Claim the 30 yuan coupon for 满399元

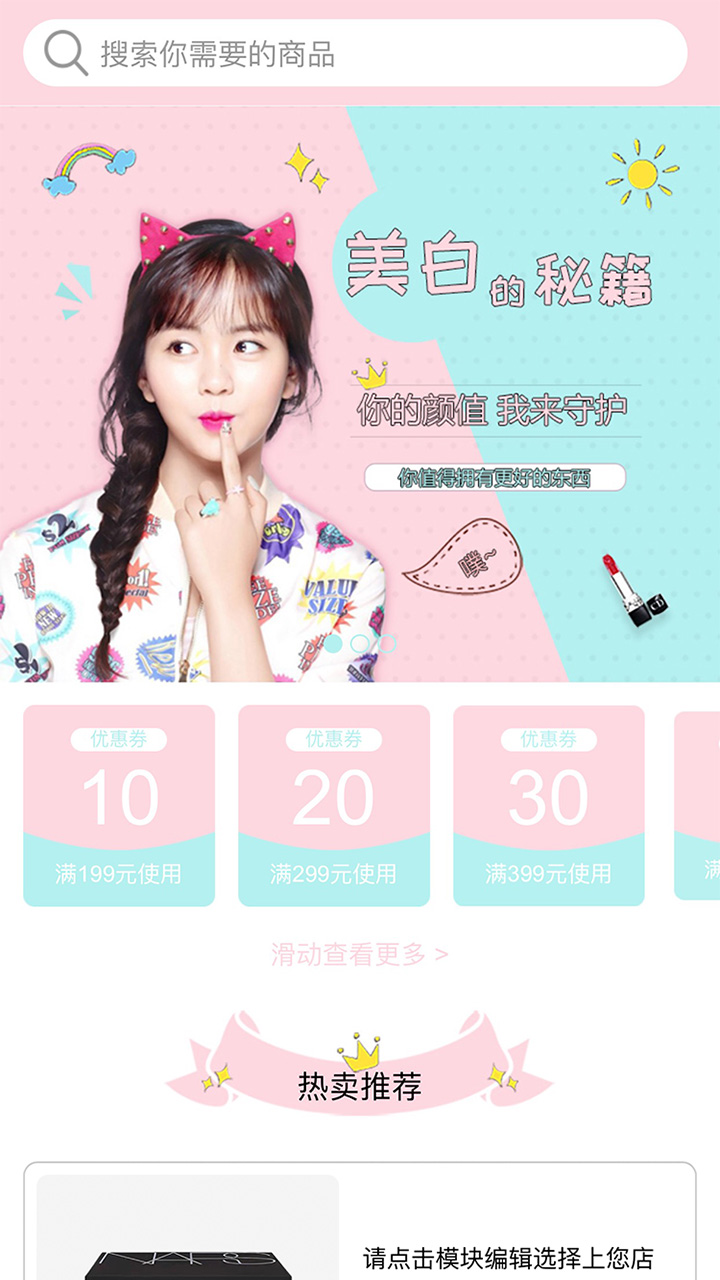pyautogui.click(x=548, y=805)
